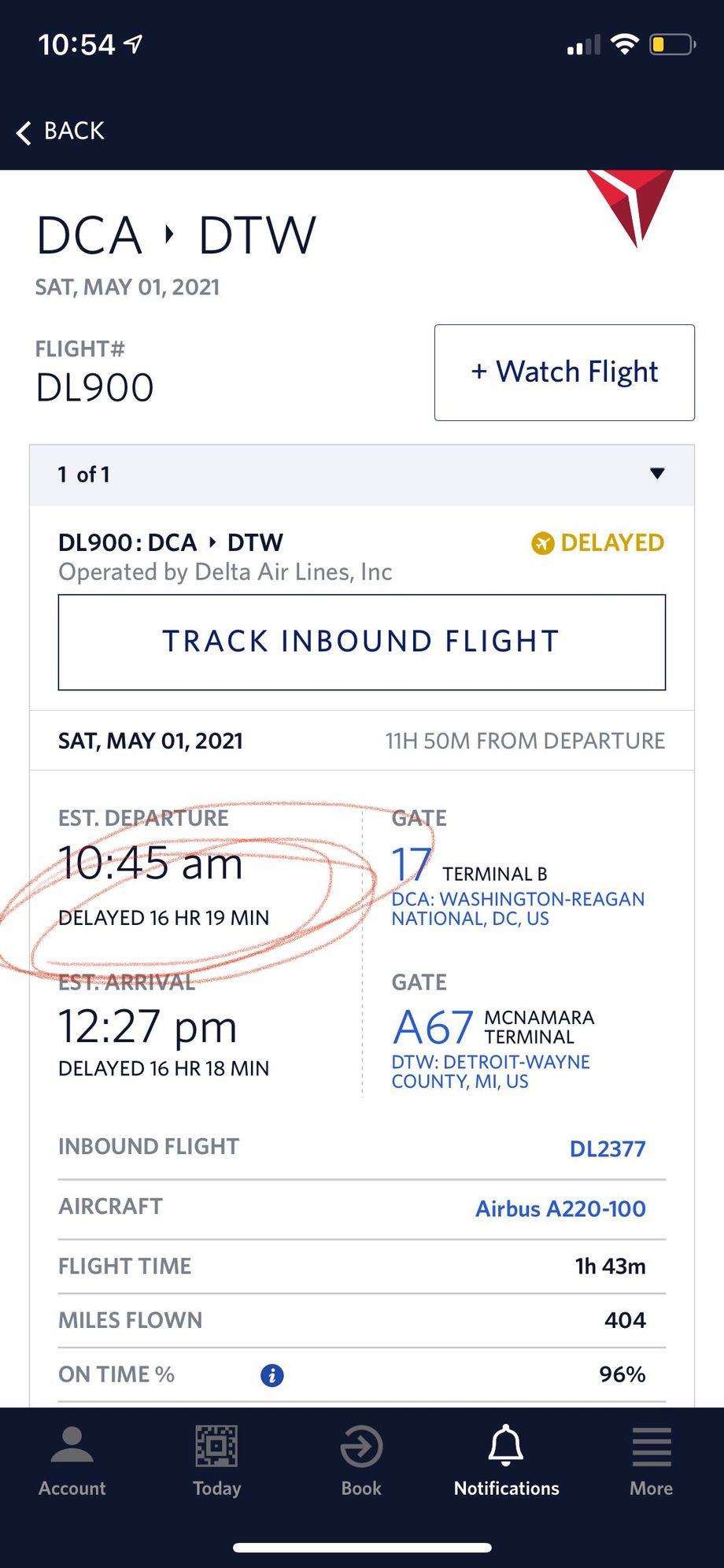Image resolution: width=724 pixels, height=1568 pixels.
Task: Open inbound flight DL2377
Action: [x=607, y=1148]
